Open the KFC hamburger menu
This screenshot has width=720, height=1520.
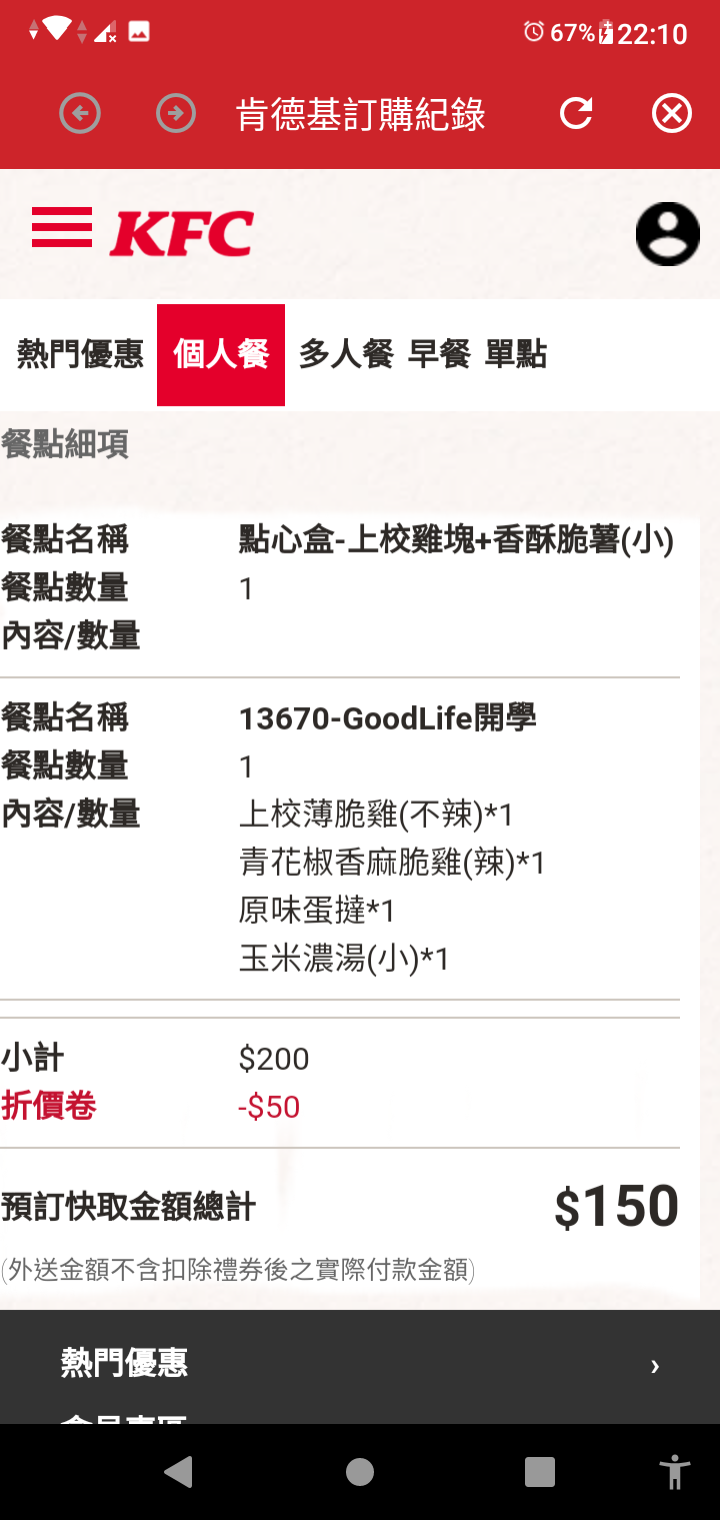[x=62, y=228]
